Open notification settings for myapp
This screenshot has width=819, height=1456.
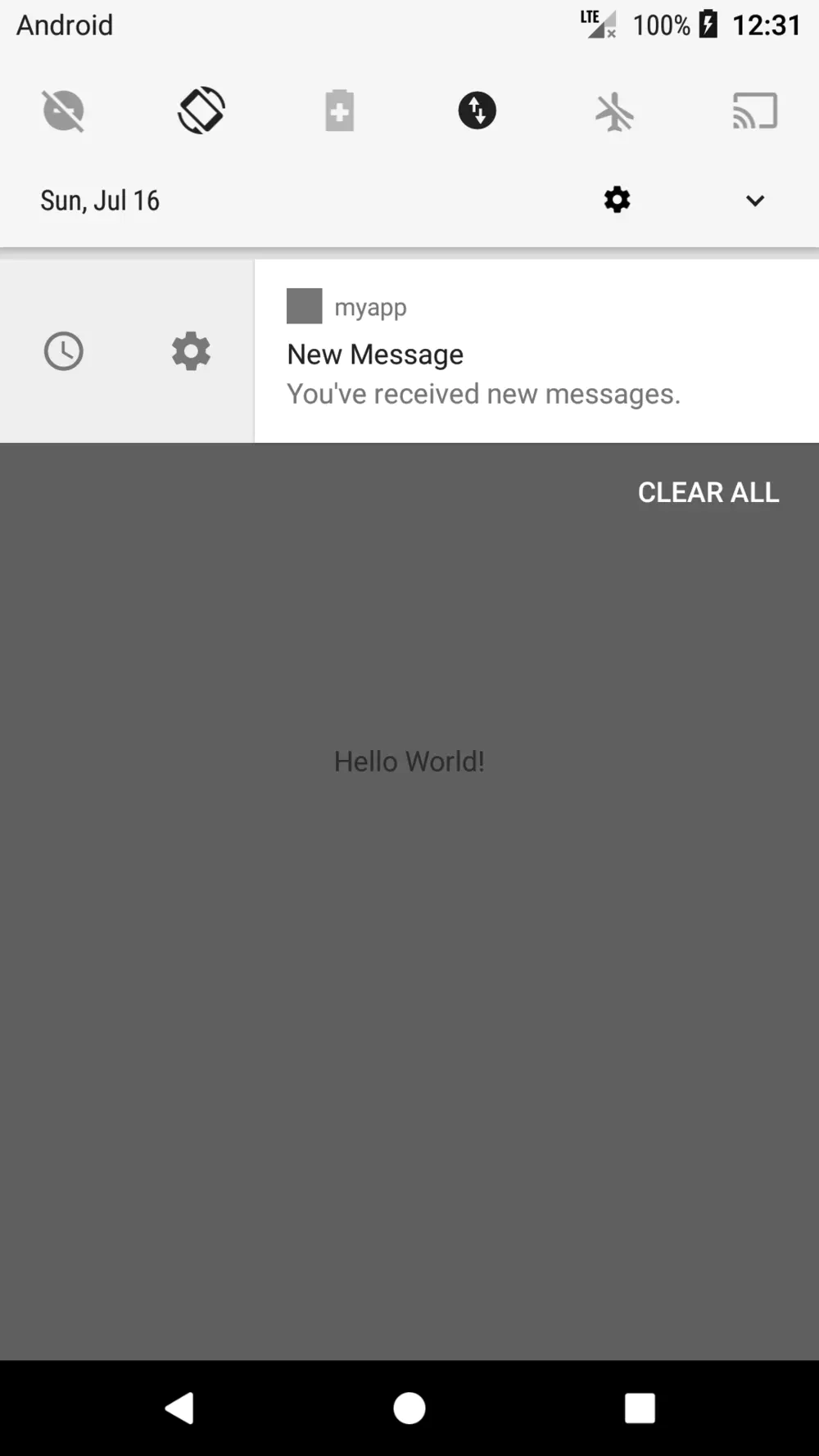191,351
